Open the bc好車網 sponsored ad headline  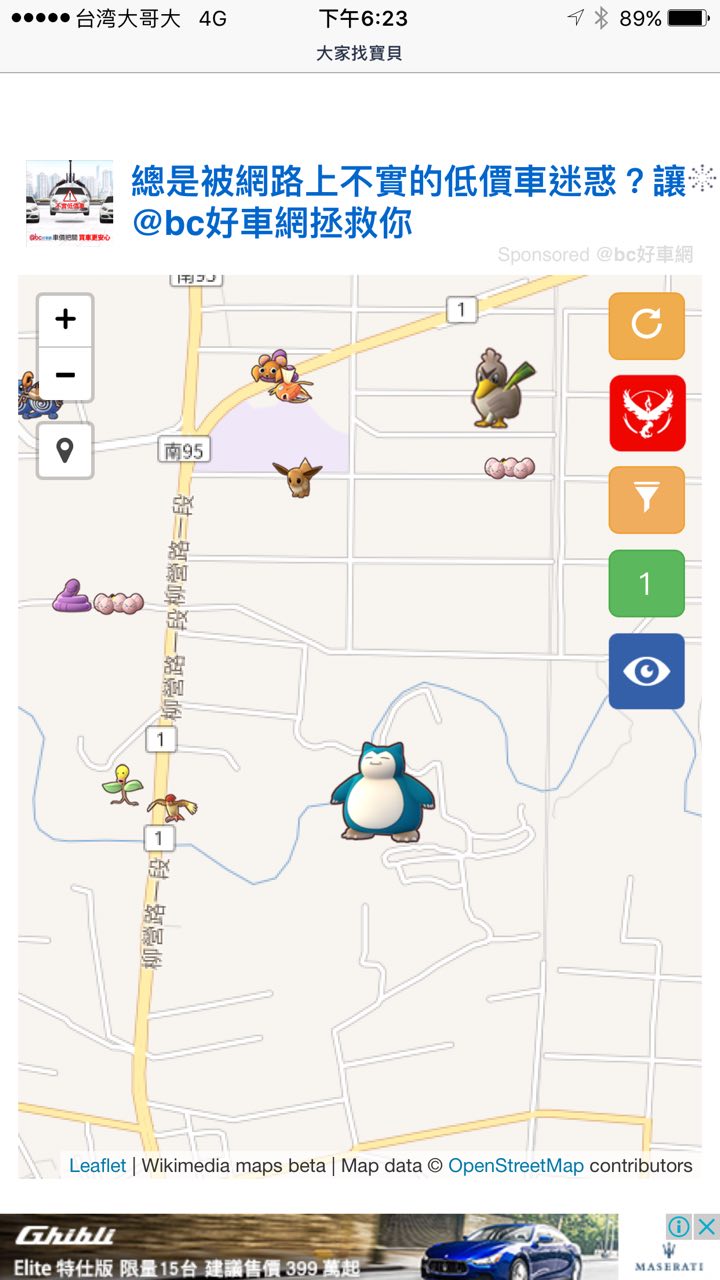click(408, 202)
